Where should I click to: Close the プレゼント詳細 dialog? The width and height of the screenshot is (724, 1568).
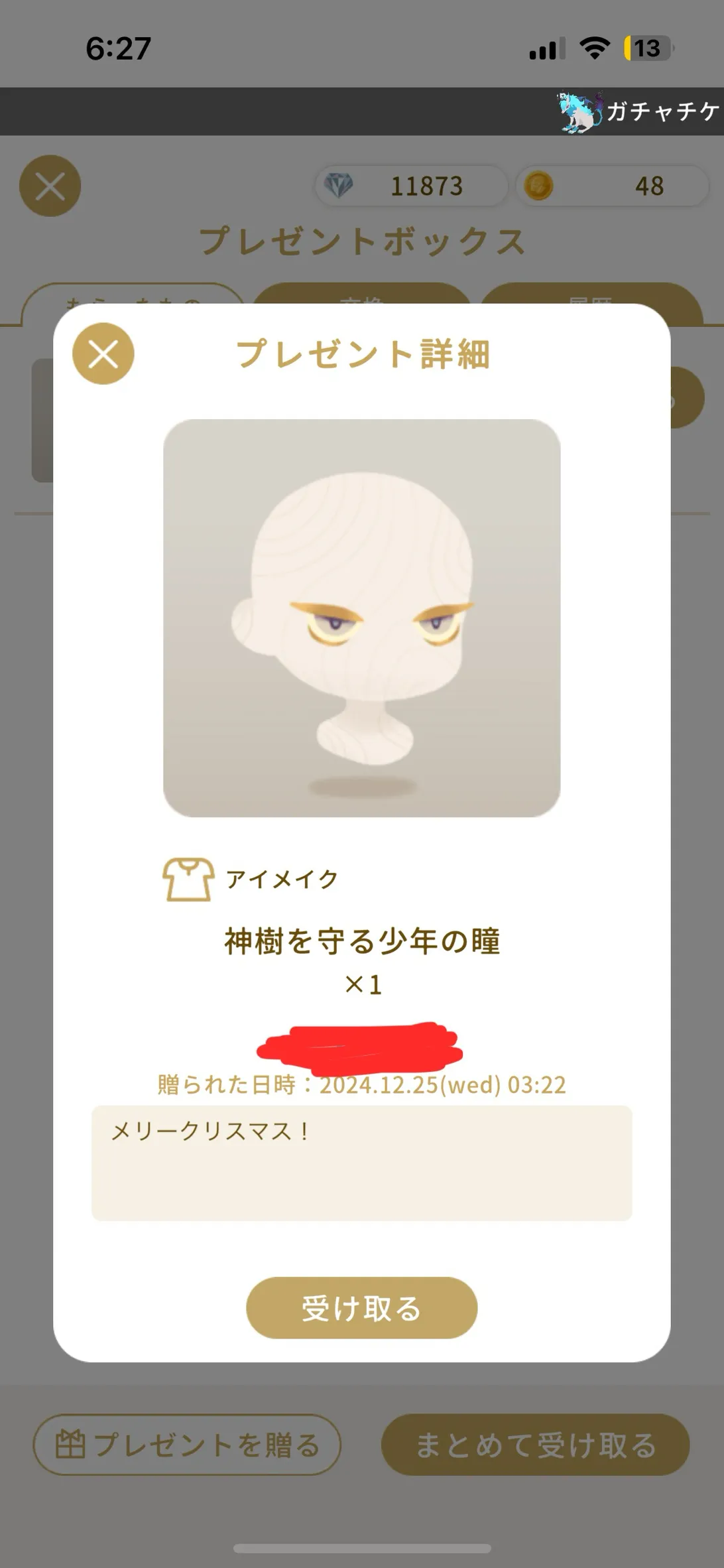click(103, 354)
